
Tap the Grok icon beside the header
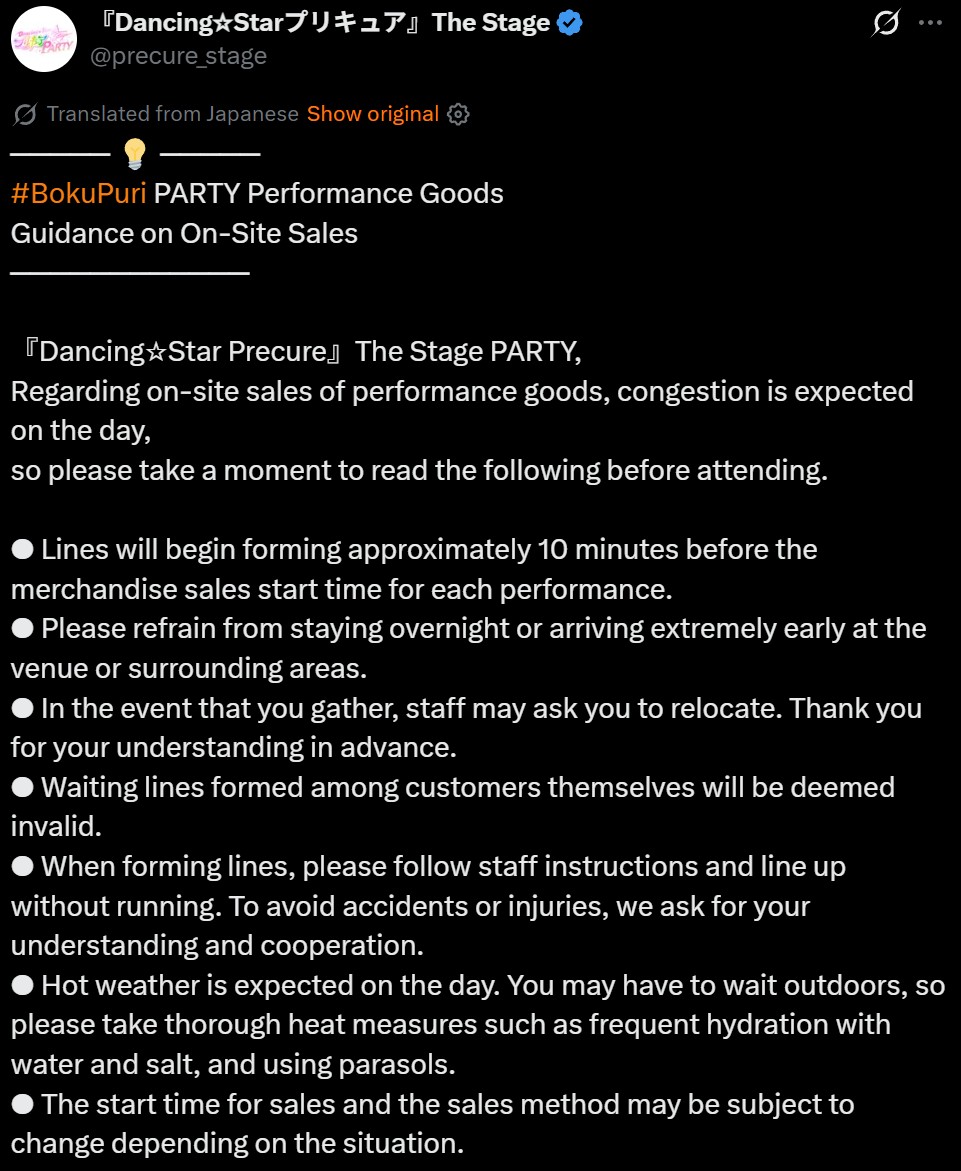click(x=886, y=23)
